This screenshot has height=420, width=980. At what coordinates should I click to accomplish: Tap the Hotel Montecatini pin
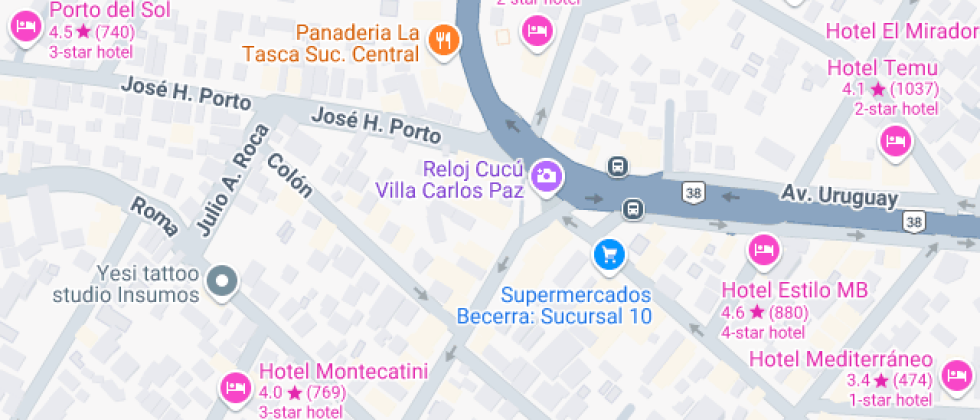coord(235,385)
